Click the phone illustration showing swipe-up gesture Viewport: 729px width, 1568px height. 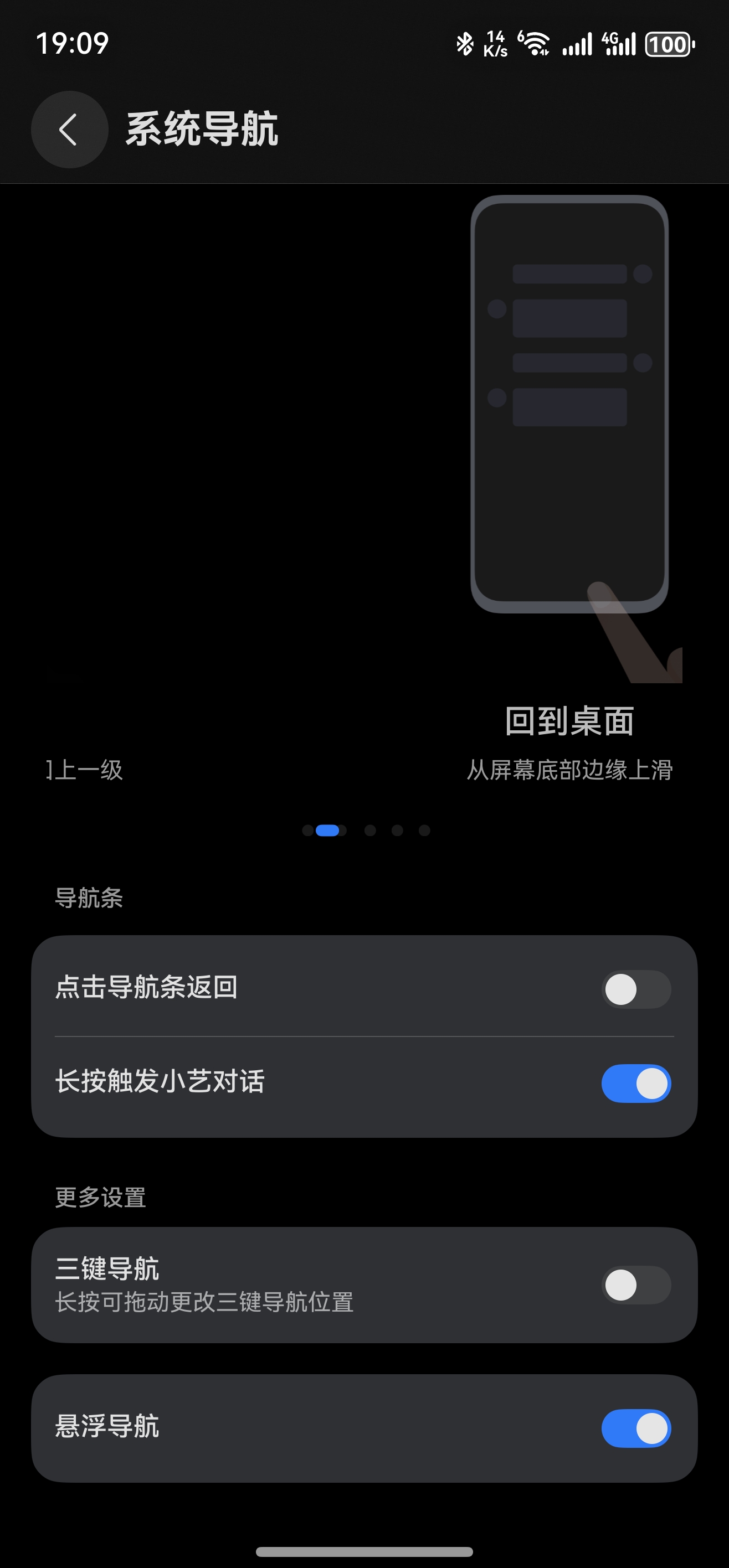(x=571, y=405)
